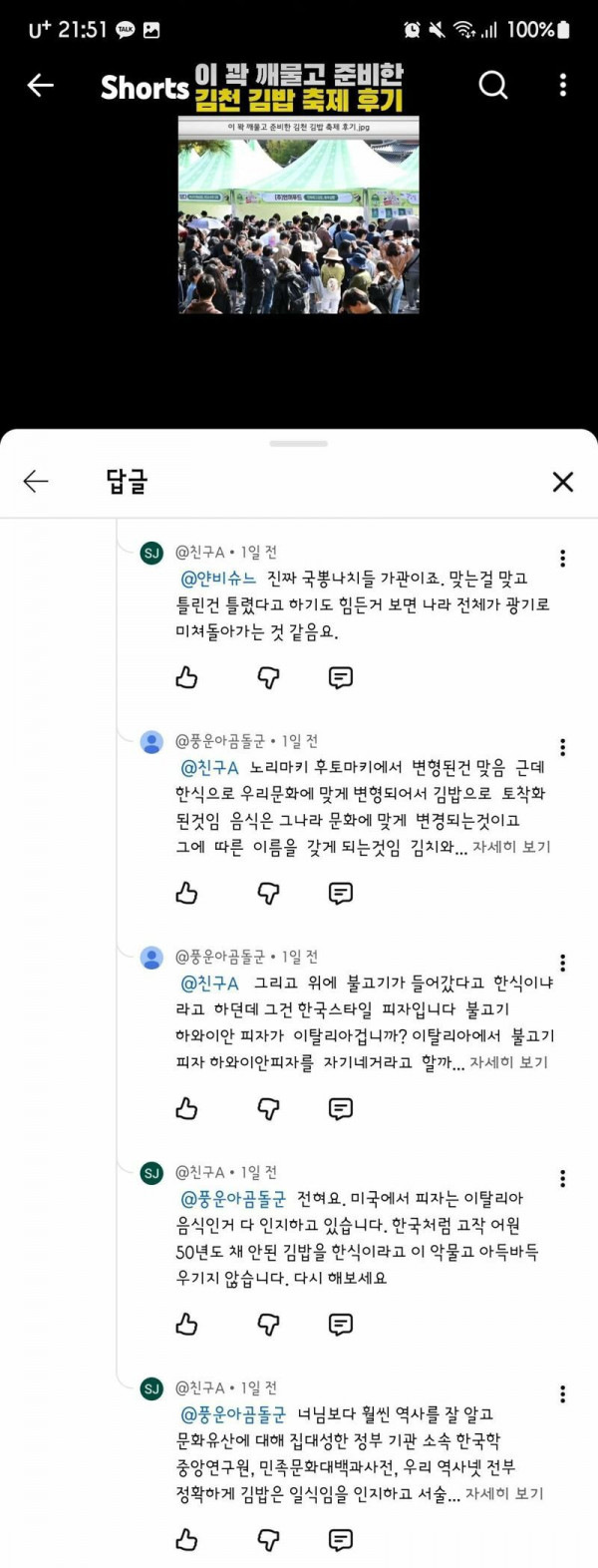Open more options for the 그리고 위에 불고기가 reply
Viewport: 598px width, 1568px height.
[x=563, y=963]
